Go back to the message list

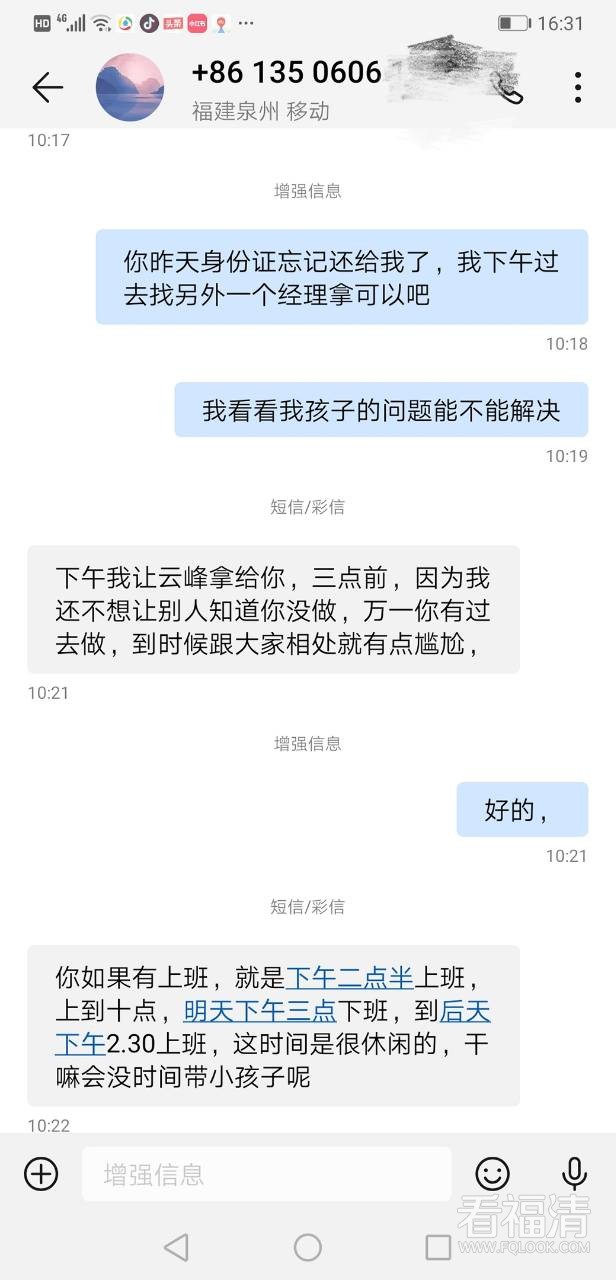pos(47,88)
